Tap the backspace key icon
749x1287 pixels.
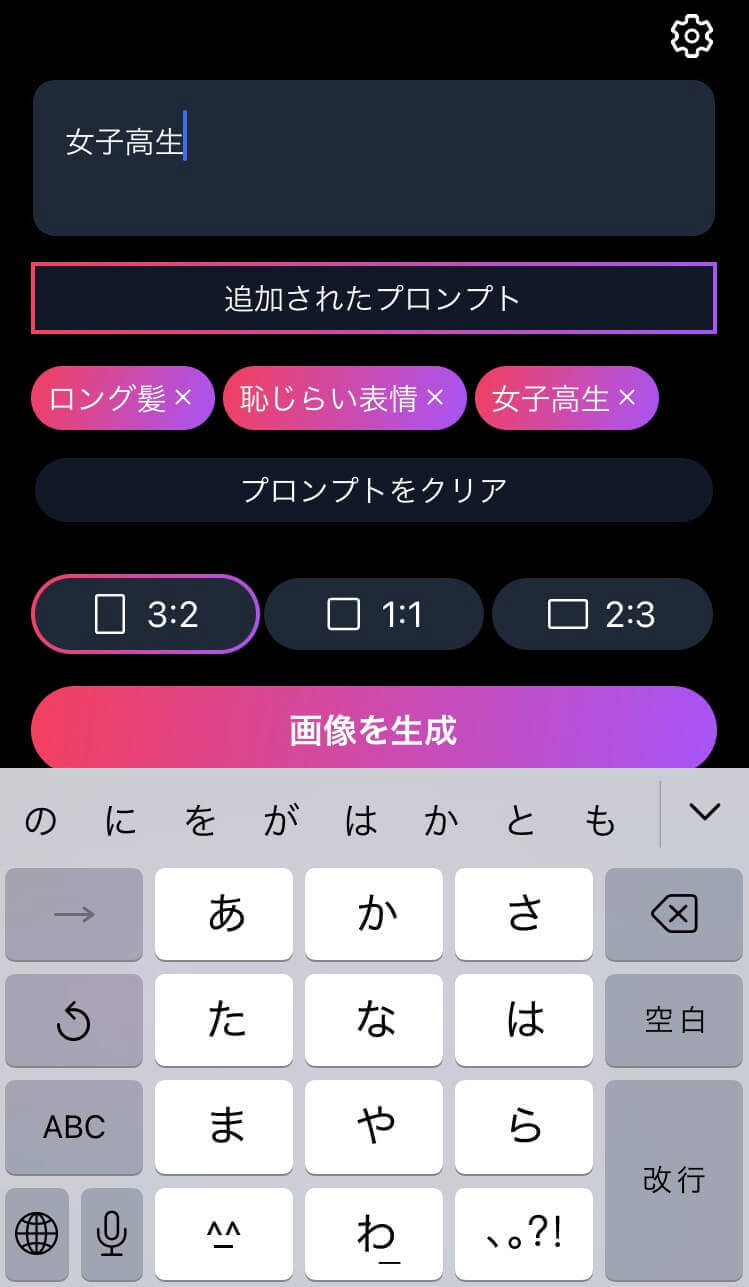pos(673,913)
